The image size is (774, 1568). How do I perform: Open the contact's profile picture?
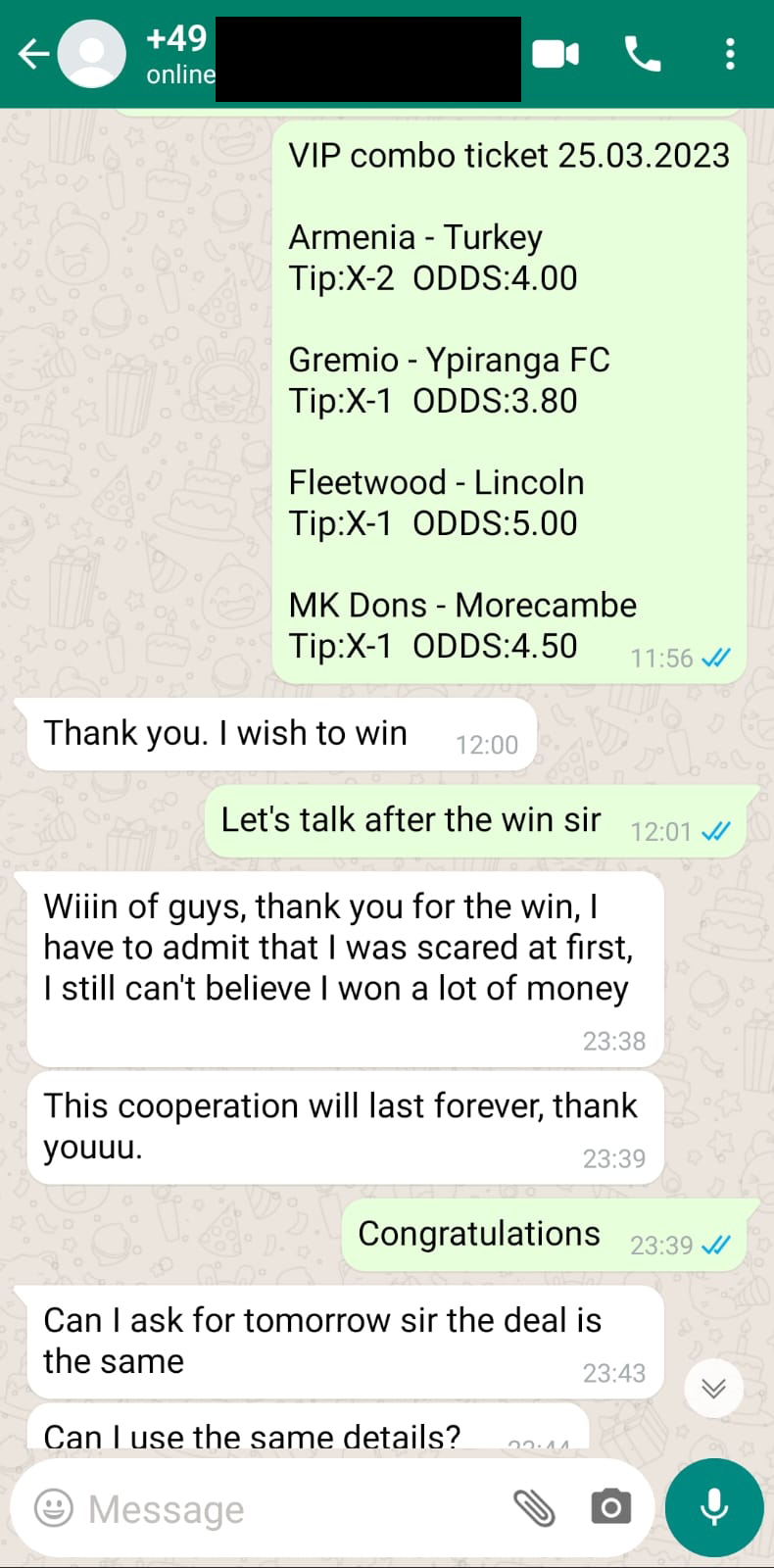click(x=92, y=54)
